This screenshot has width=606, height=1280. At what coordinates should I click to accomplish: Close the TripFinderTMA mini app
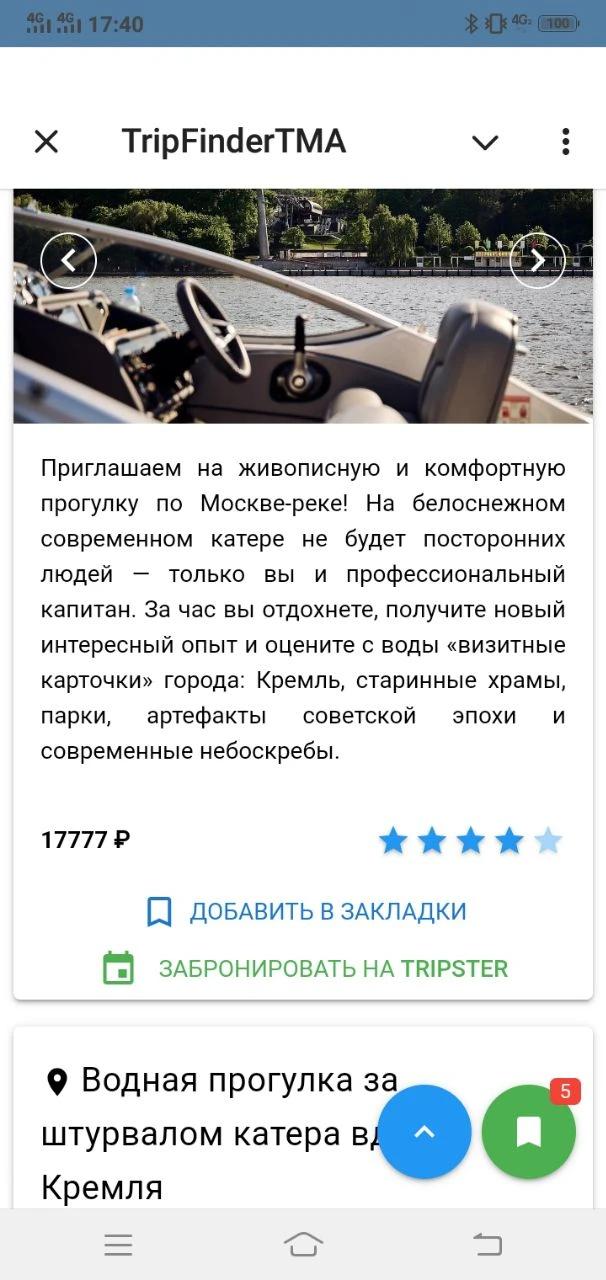(46, 142)
